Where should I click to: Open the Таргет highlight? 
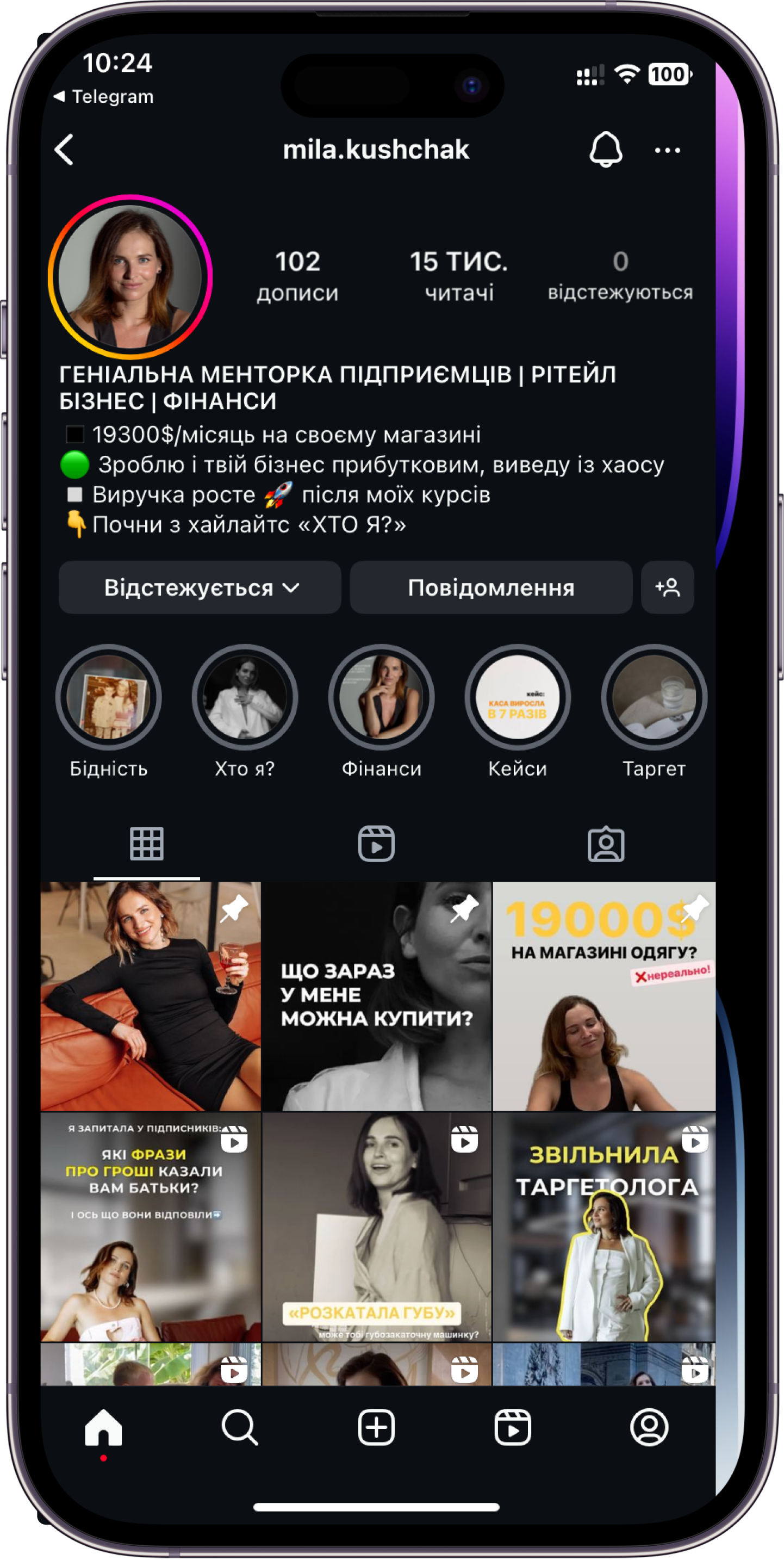pos(654,698)
